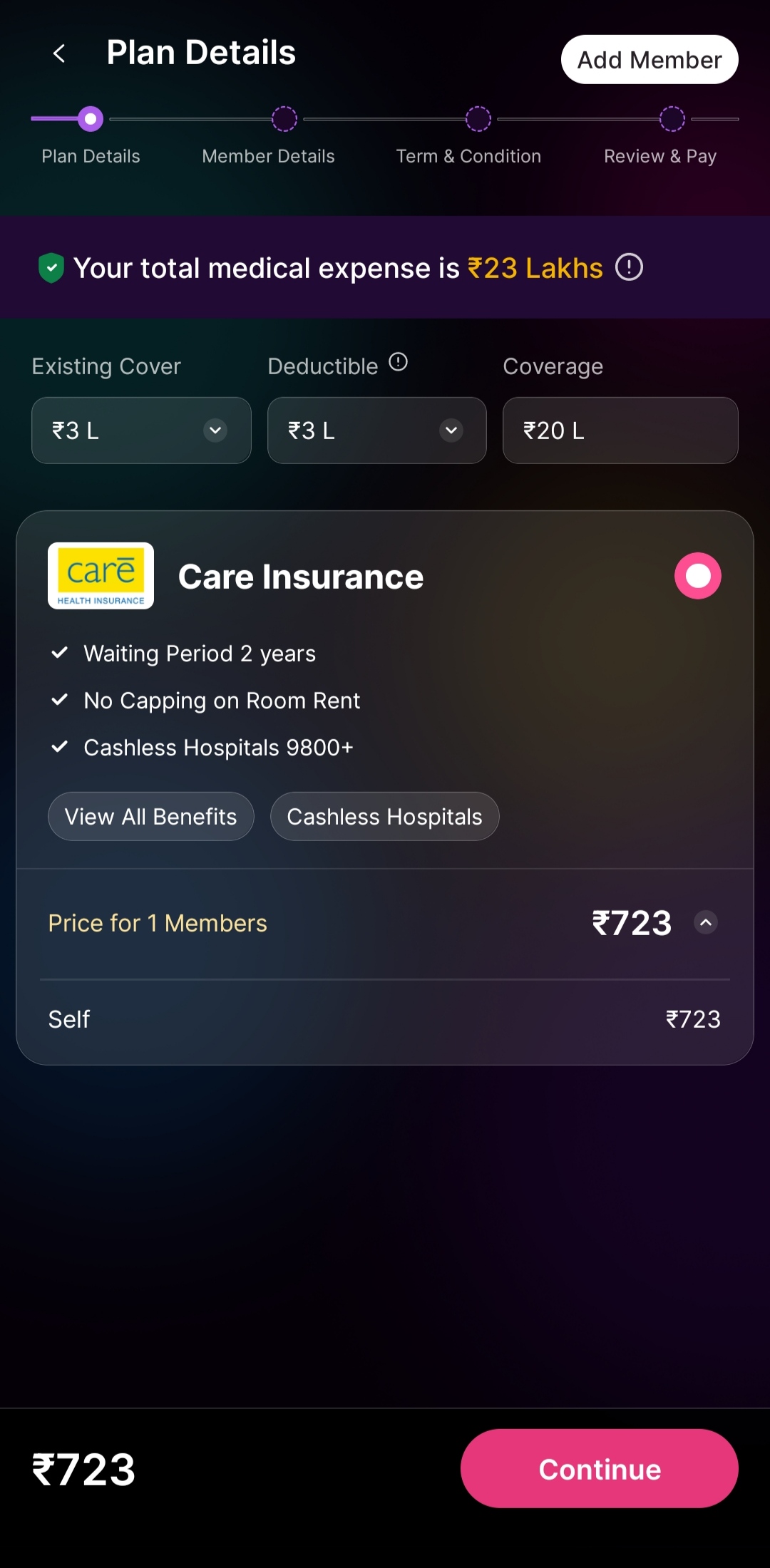Open the Cashless Hospitals list
770x1568 pixels.
click(384, 817)
